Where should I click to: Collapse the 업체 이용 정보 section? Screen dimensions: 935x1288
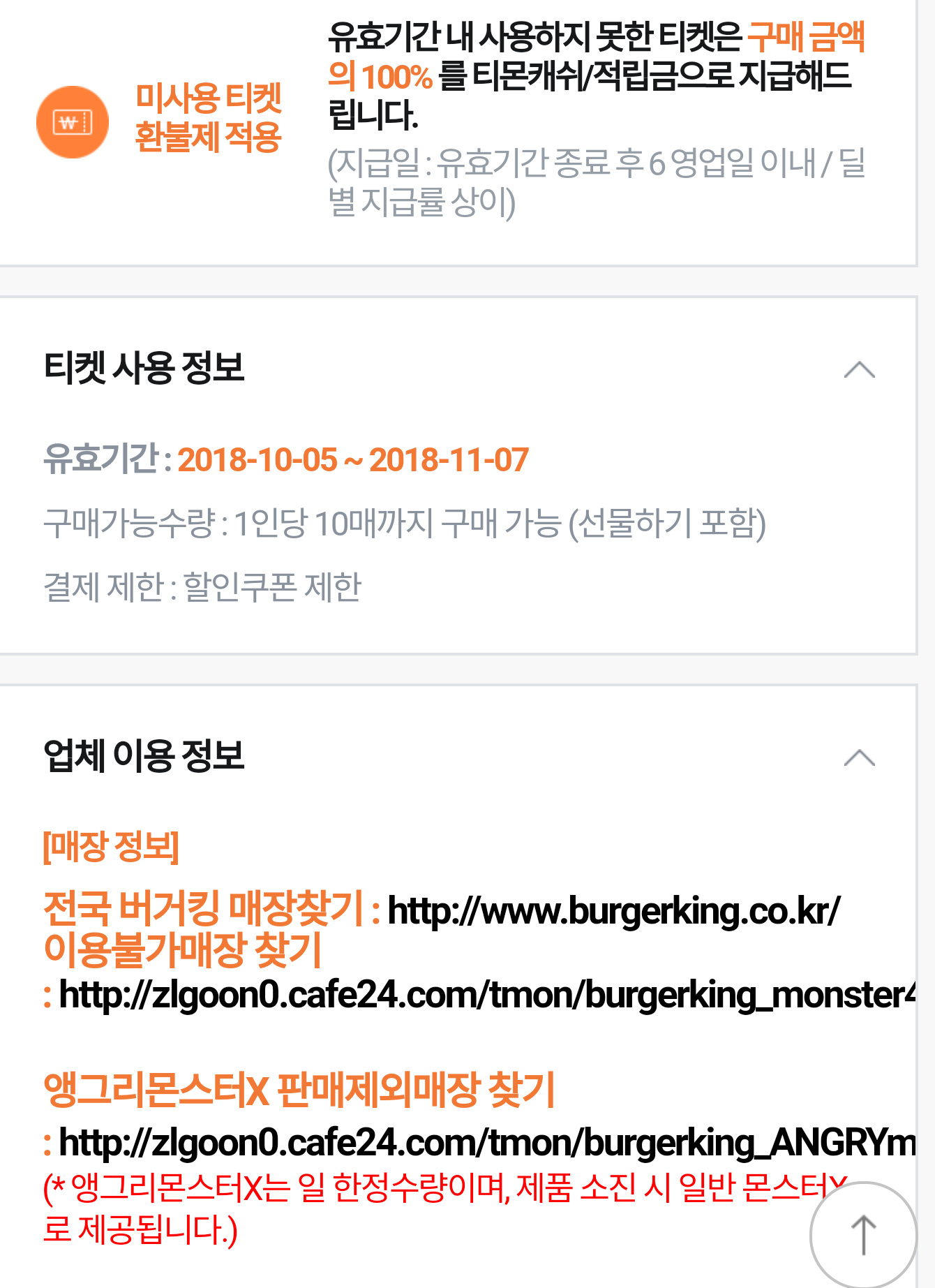tap(859, 757)
